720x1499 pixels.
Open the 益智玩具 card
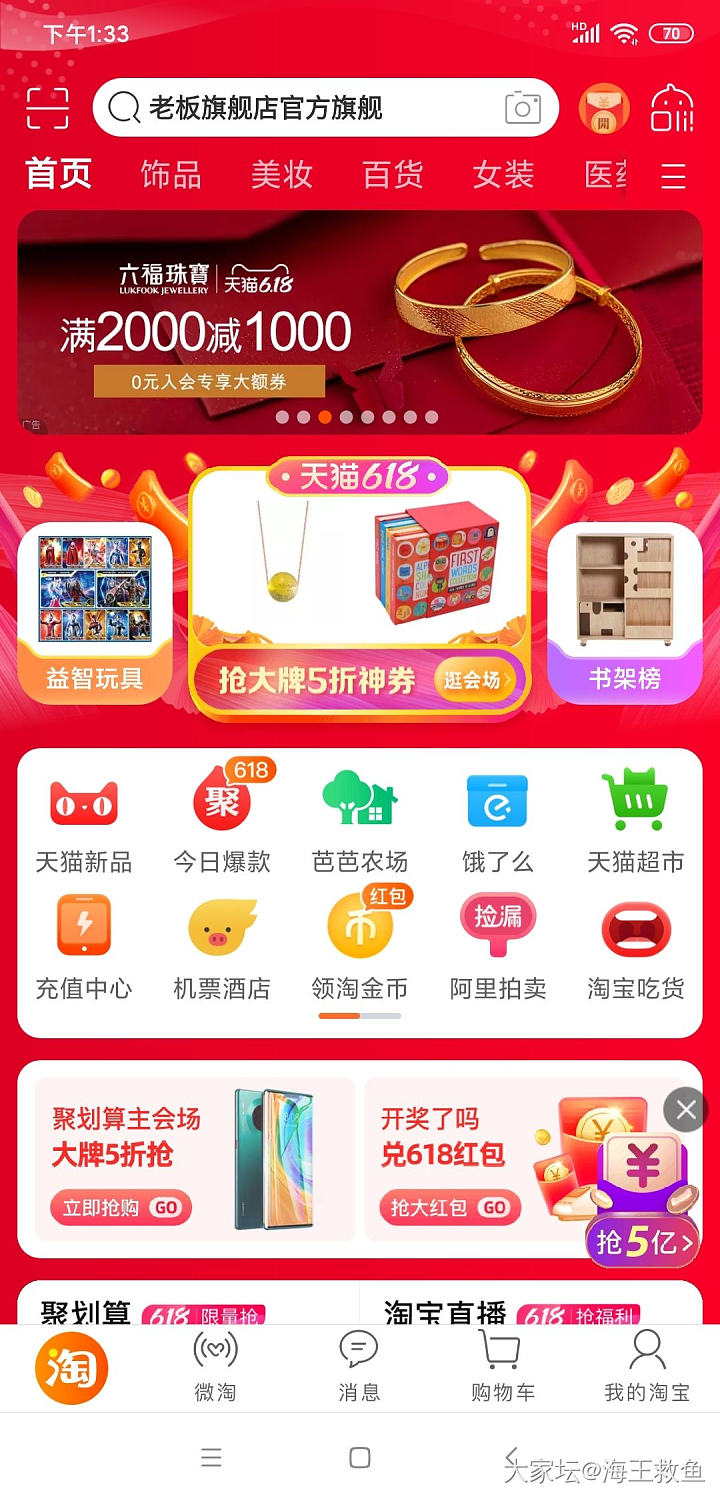pos(95,612)
